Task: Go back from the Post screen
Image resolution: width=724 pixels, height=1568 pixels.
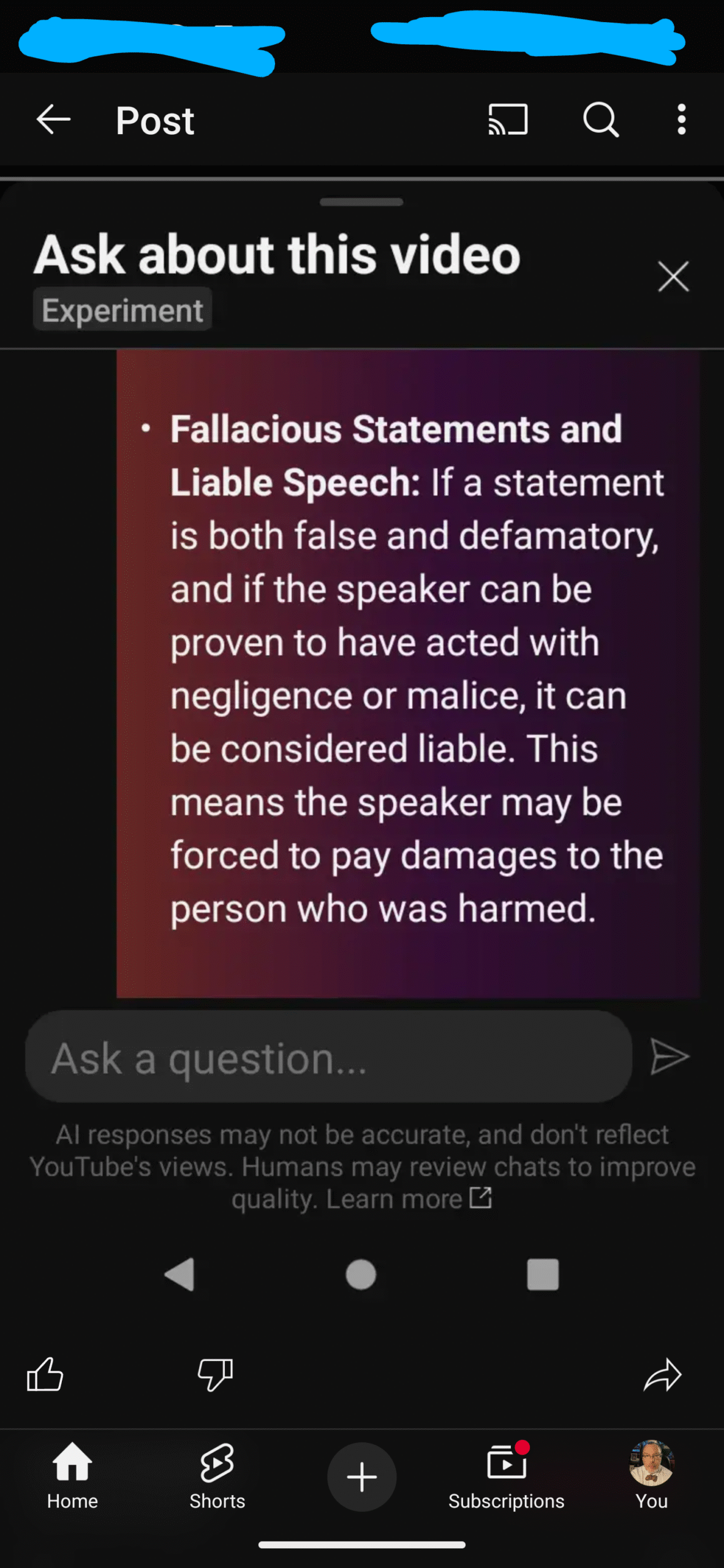Action: pyautogui.click(x=53, y=119)
